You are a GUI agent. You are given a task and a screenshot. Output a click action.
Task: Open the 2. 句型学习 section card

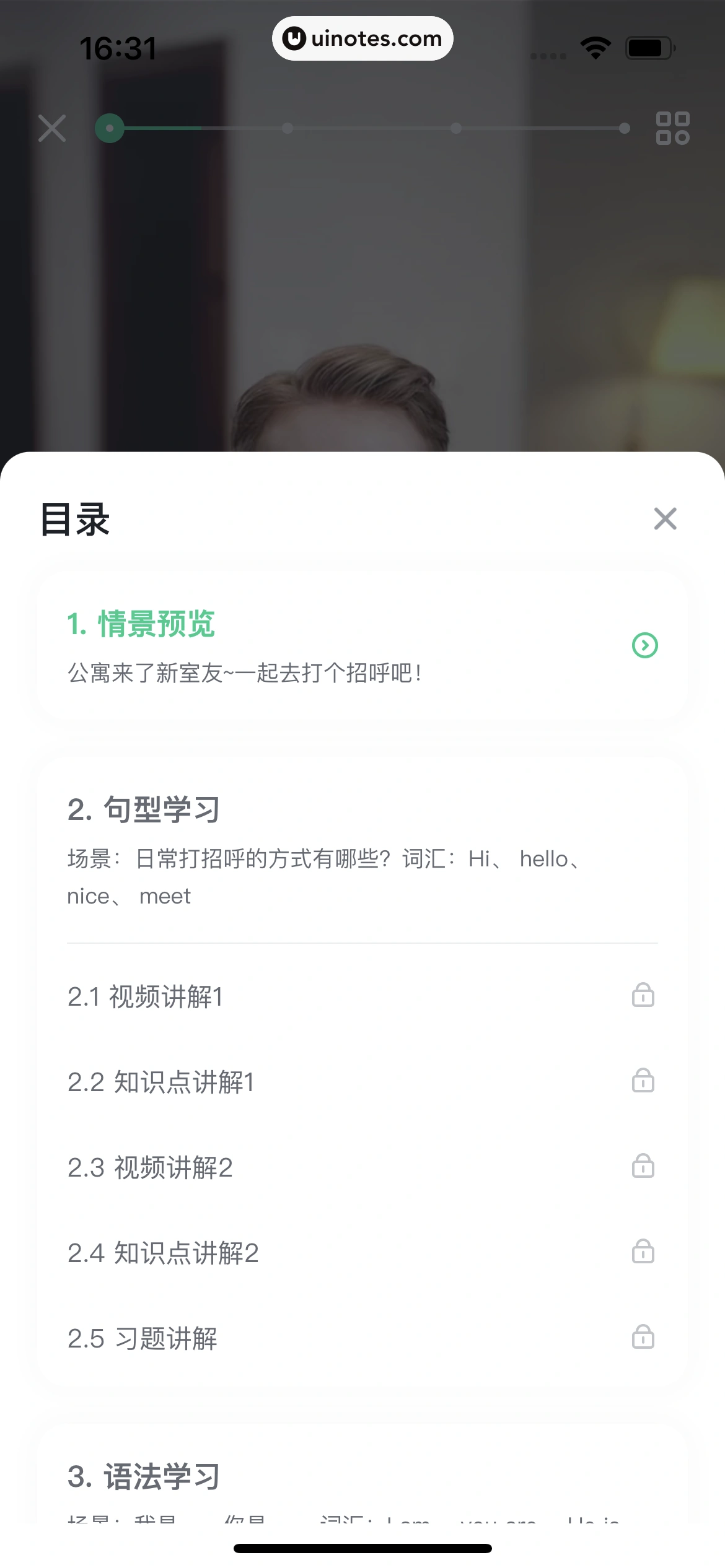coord(144,808)
